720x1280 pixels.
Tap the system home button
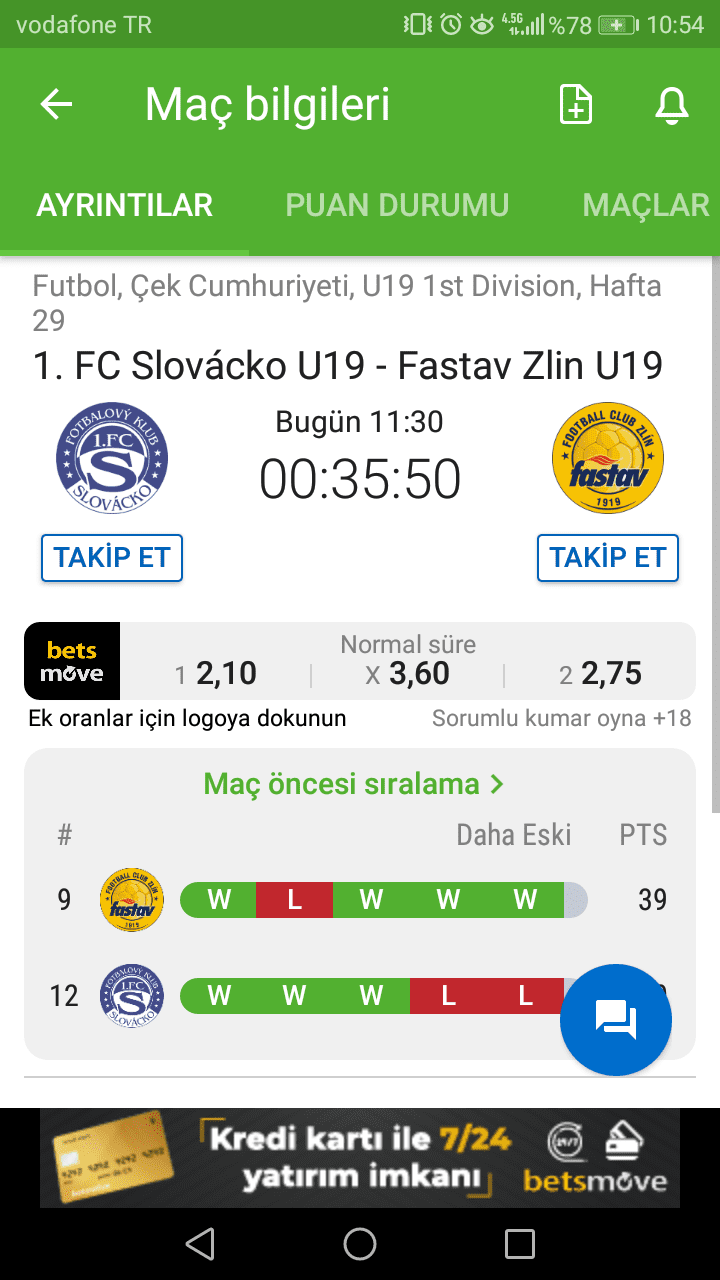pyautogui.click(x=360, y=1244)
